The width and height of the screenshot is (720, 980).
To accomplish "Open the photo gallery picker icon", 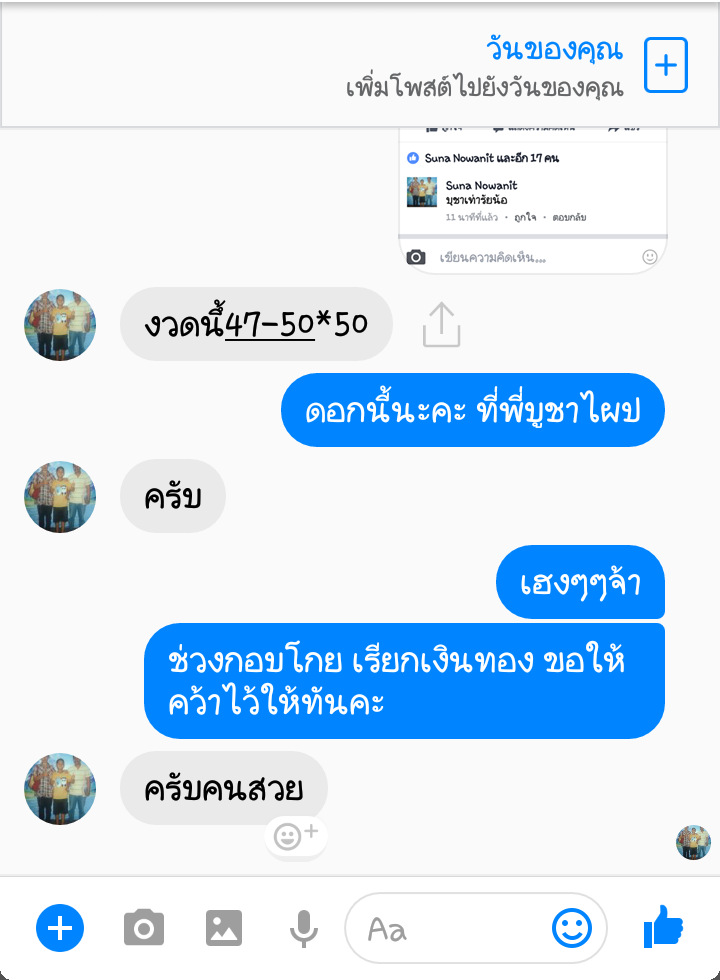I will point(223,927).
